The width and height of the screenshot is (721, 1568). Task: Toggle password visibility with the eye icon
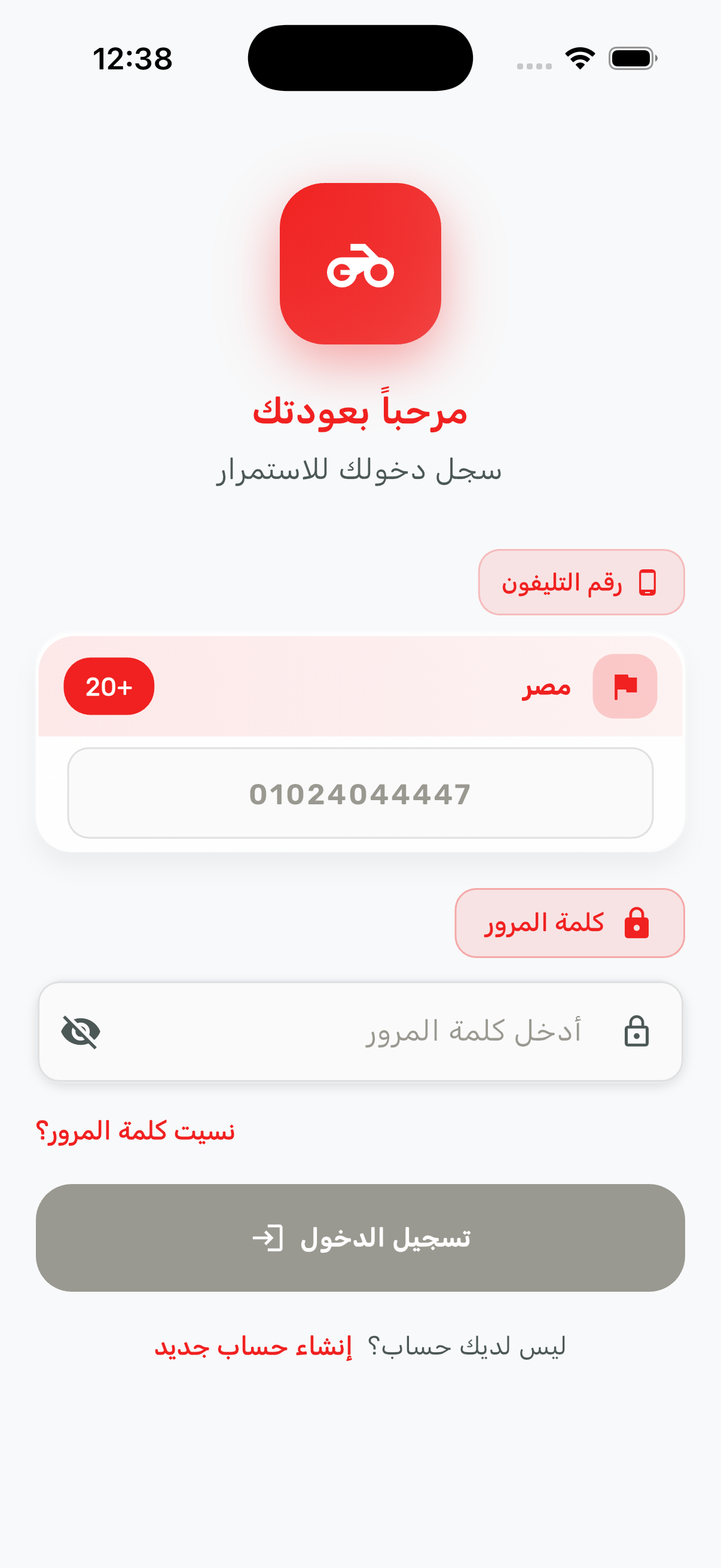pyautogui.click(x=81, y=1032)
